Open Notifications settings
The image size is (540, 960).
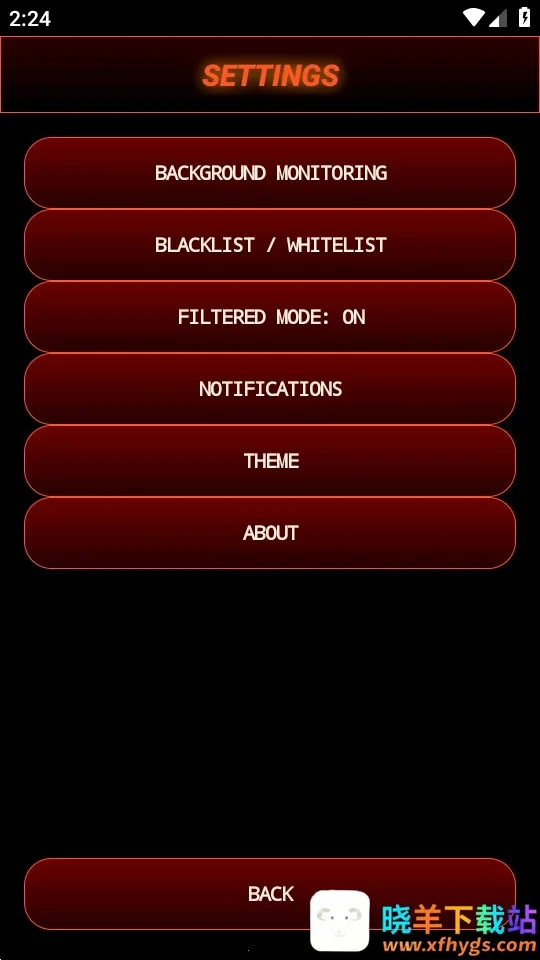tap(270, 389)
